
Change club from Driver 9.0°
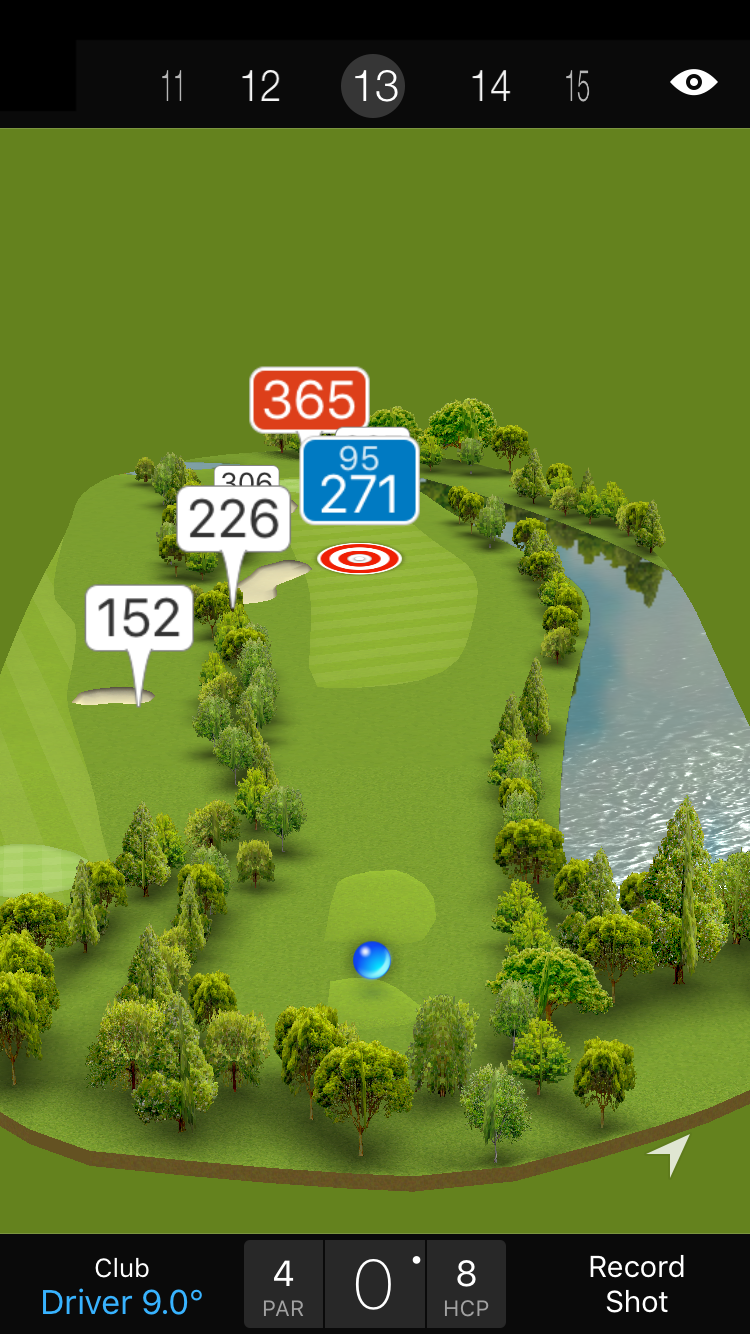click(122, 1286)
